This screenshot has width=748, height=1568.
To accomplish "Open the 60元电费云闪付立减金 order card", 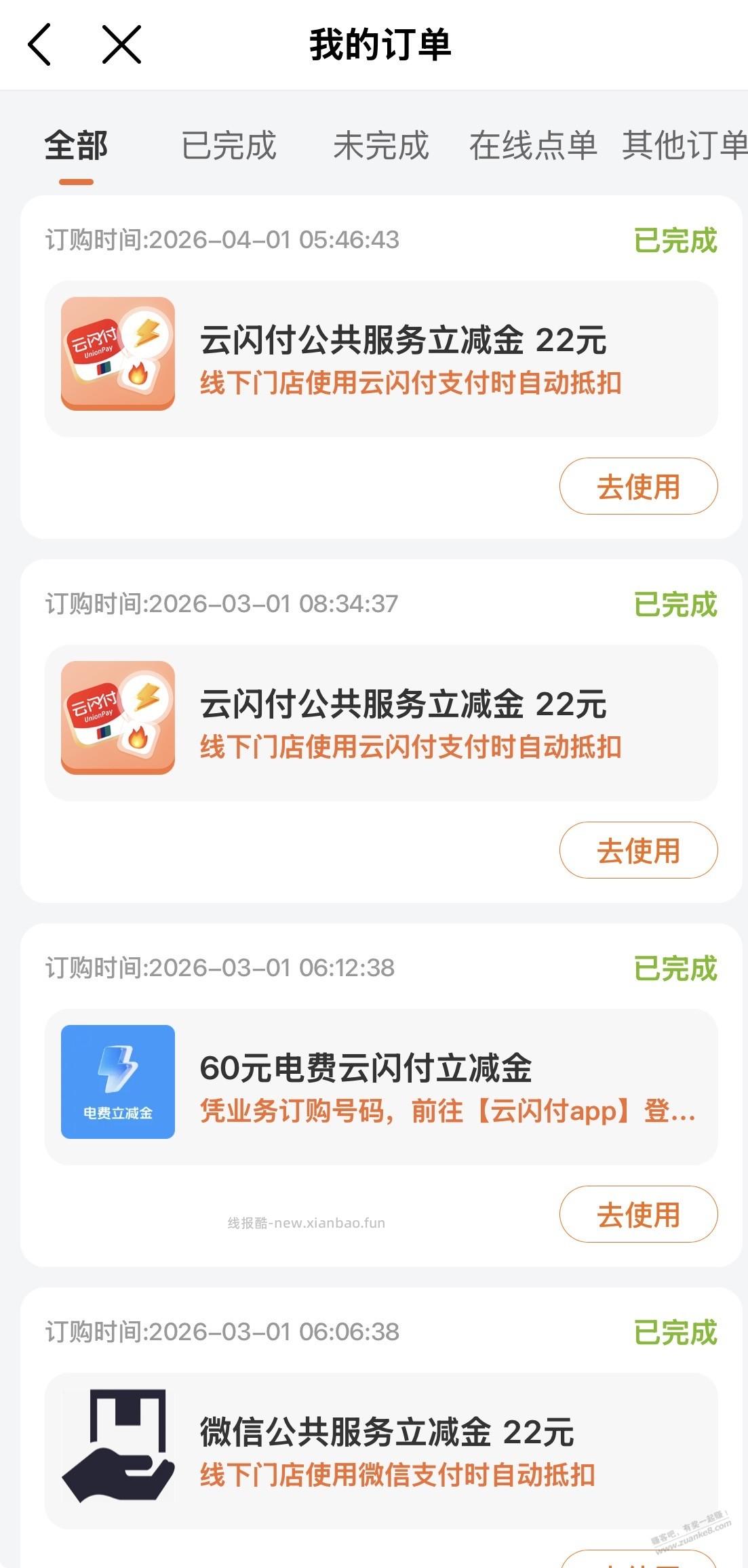I will tap(380, 1083).
